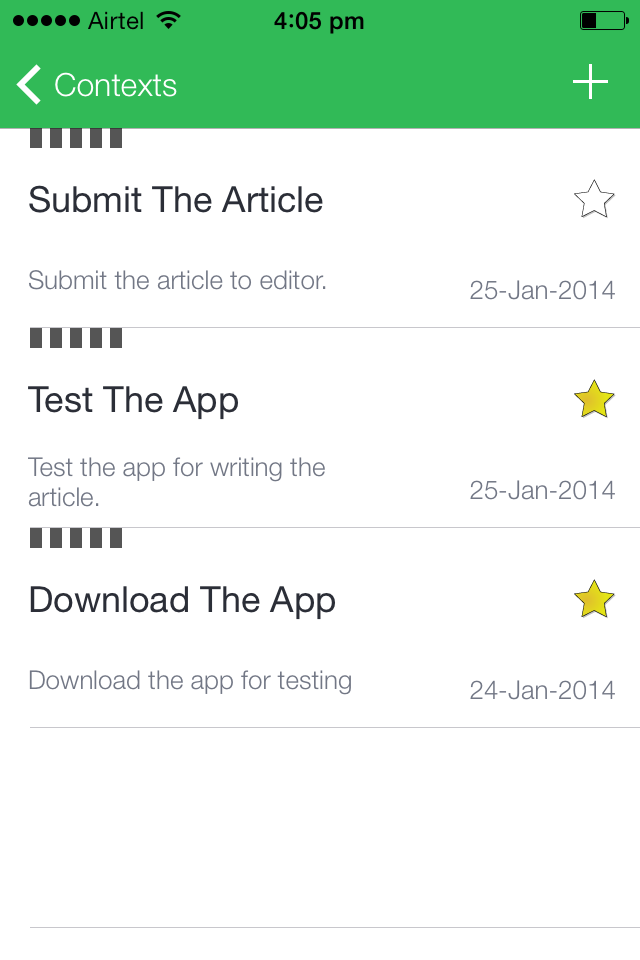Unstar the Test The App task
This screenshot has height=960, width=640.
594,400
